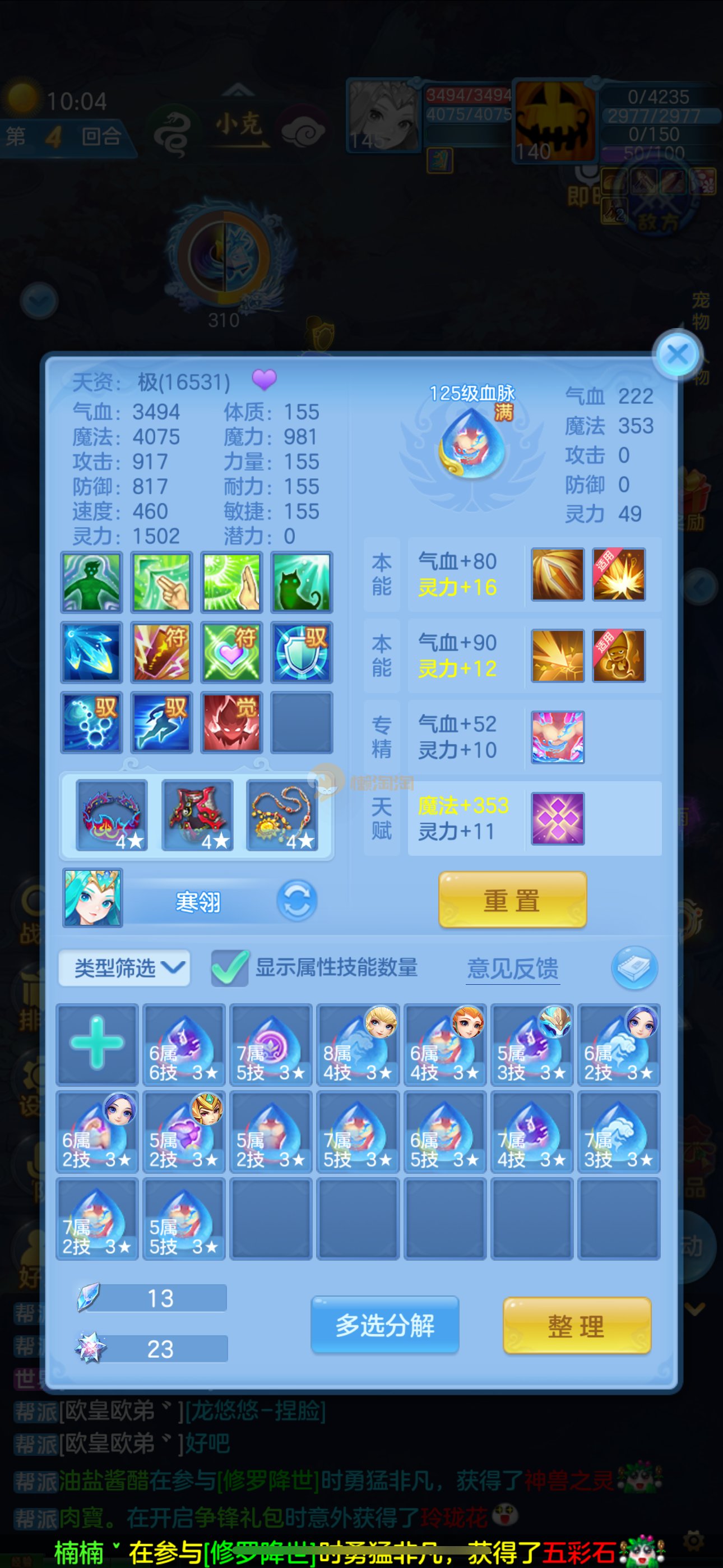The width and height of the screenshot is (723, 1568).
Task: Tap the 4-star necklace equipment slot
Action: (282, 815)
